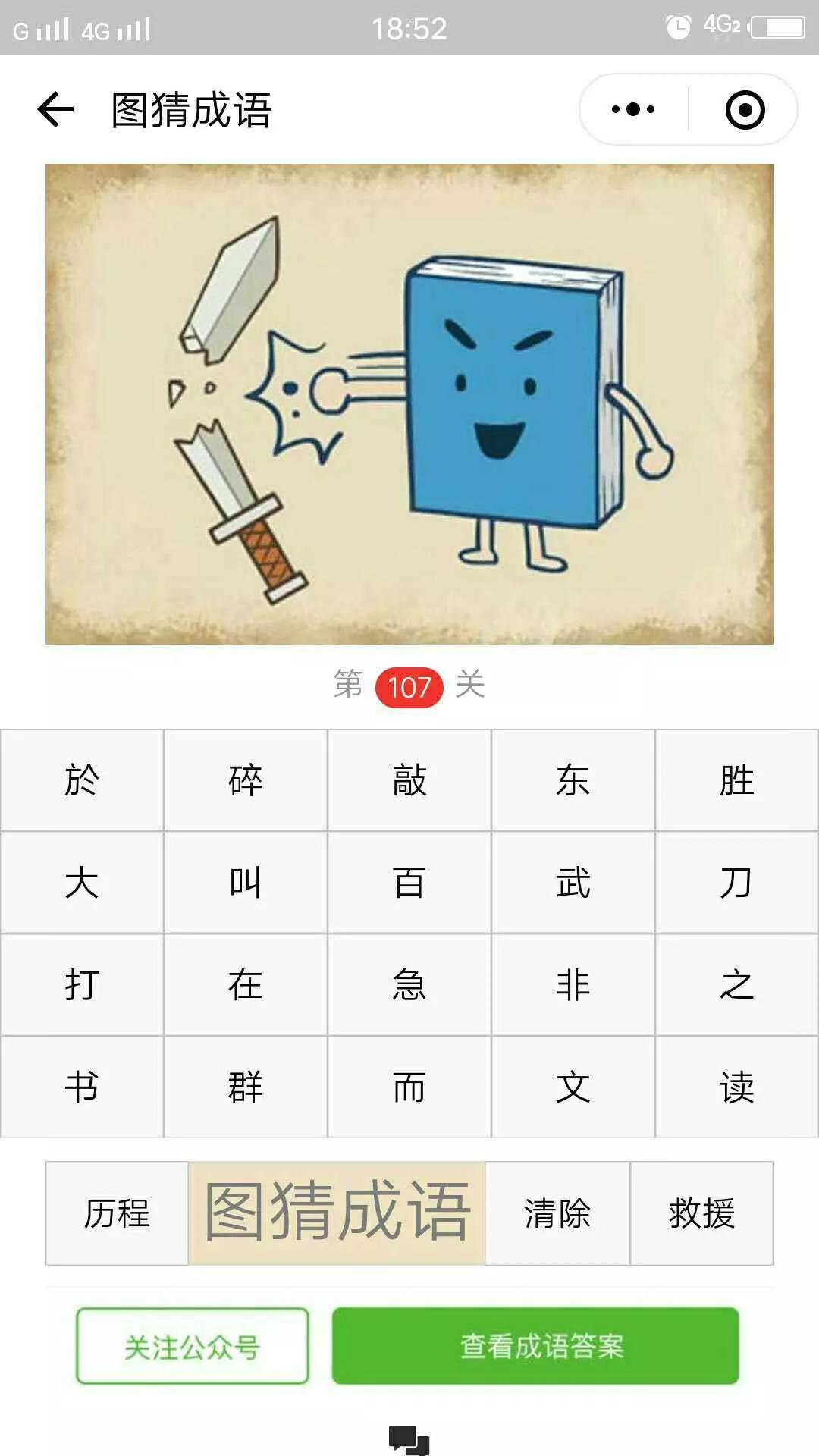Open 历程 progress history
This screenshot has height=1456, width=819.
click(117, 1213)
